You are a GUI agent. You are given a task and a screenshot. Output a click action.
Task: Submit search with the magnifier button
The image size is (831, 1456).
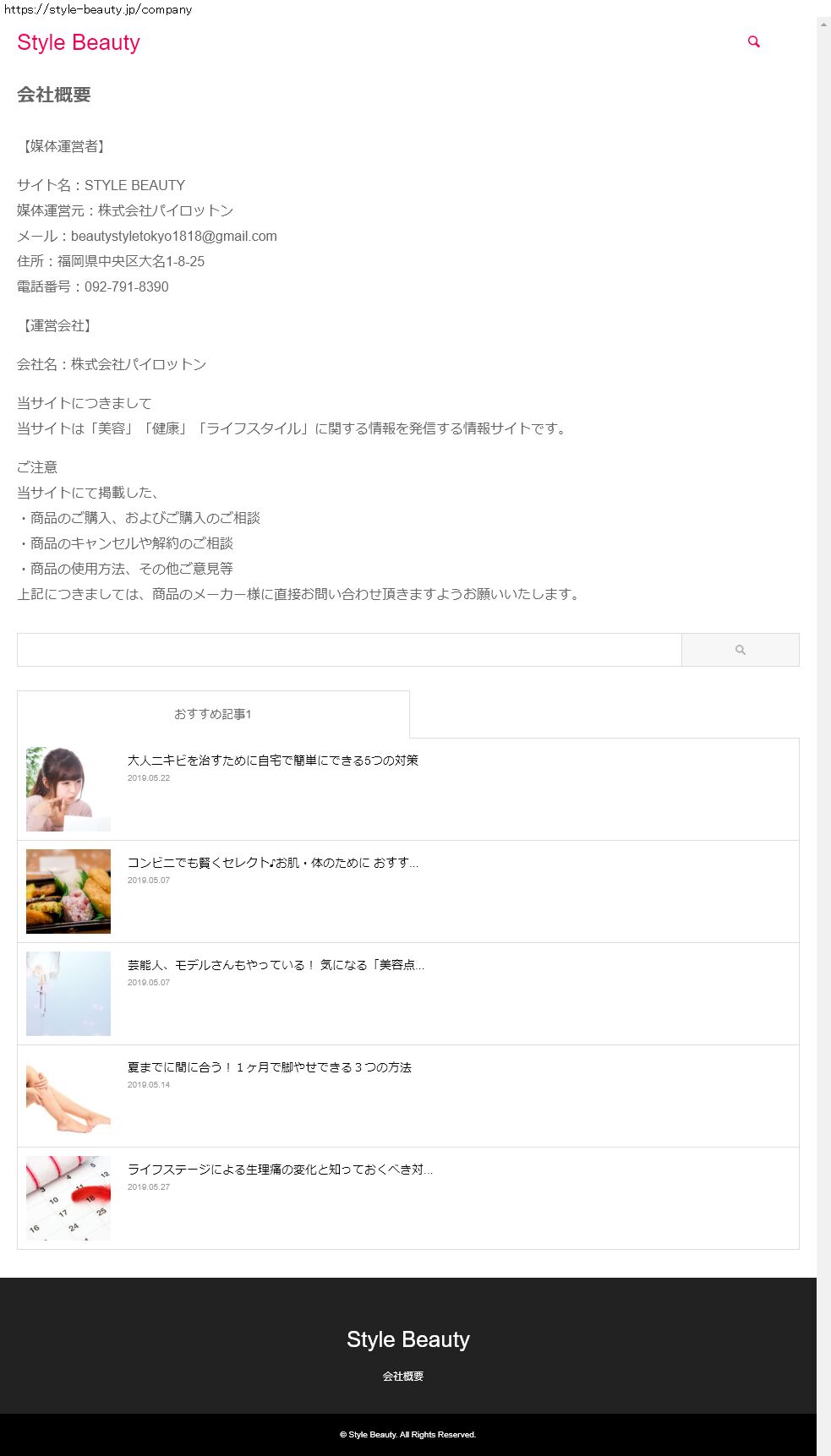[740, 650]
